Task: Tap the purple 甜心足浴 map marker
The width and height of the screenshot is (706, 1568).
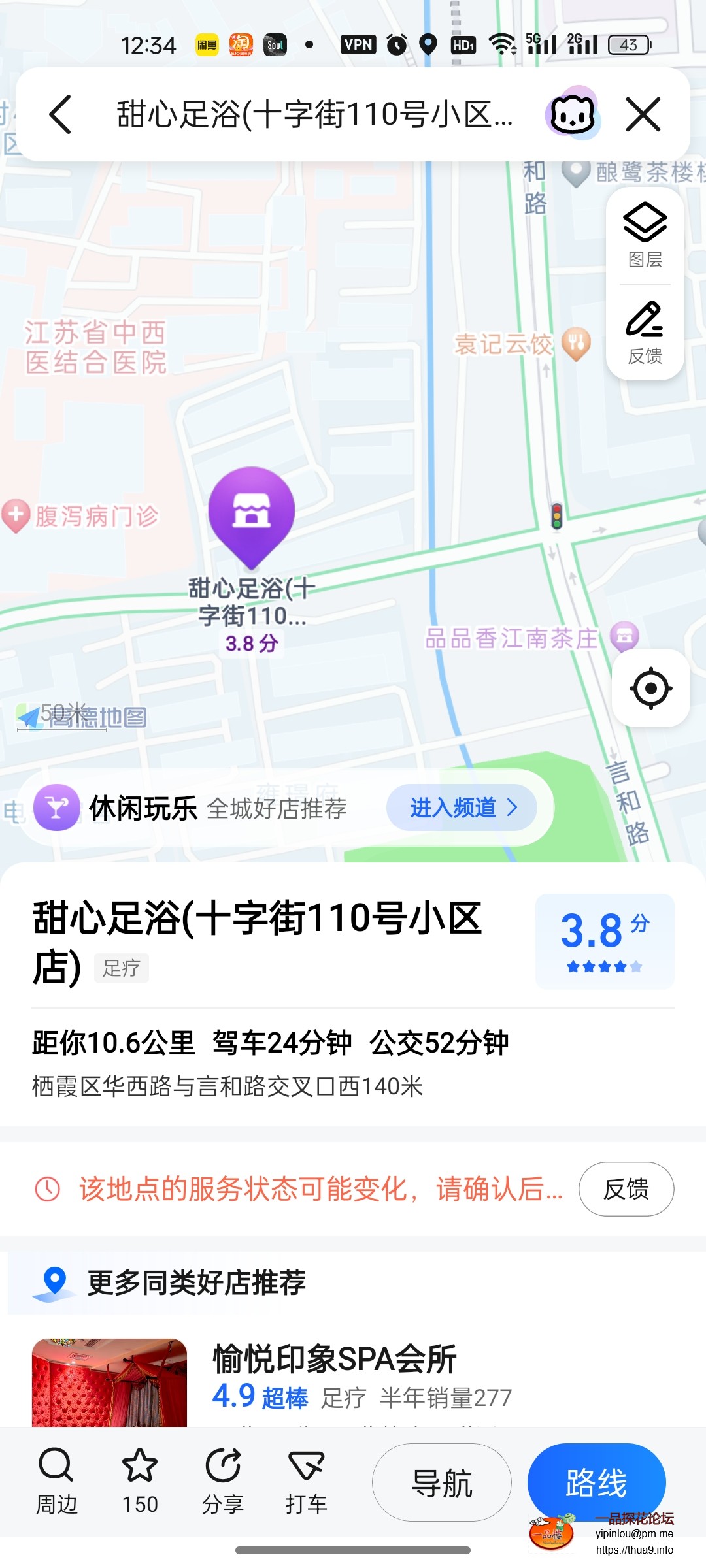Action: pos(252,516)
